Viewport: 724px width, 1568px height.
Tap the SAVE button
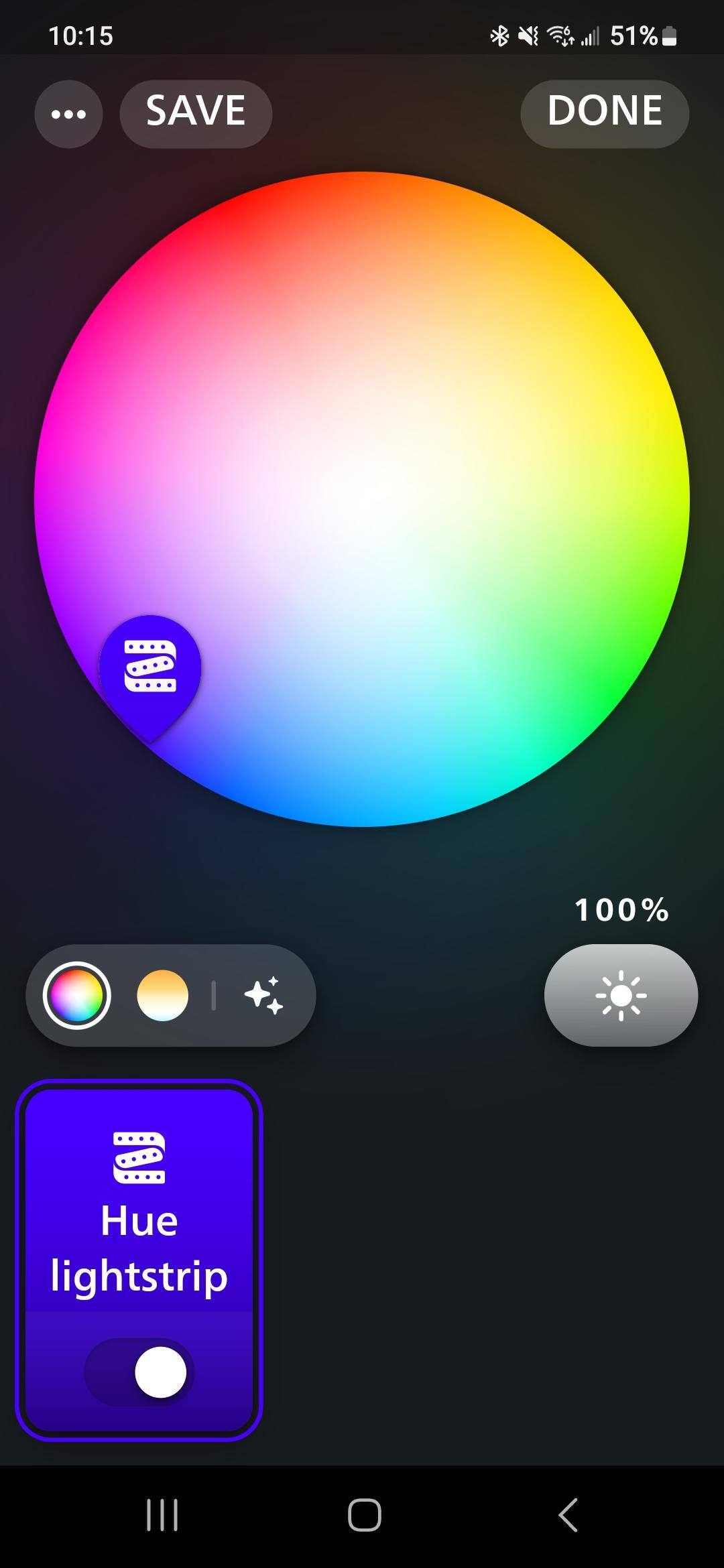coord(196,113)
